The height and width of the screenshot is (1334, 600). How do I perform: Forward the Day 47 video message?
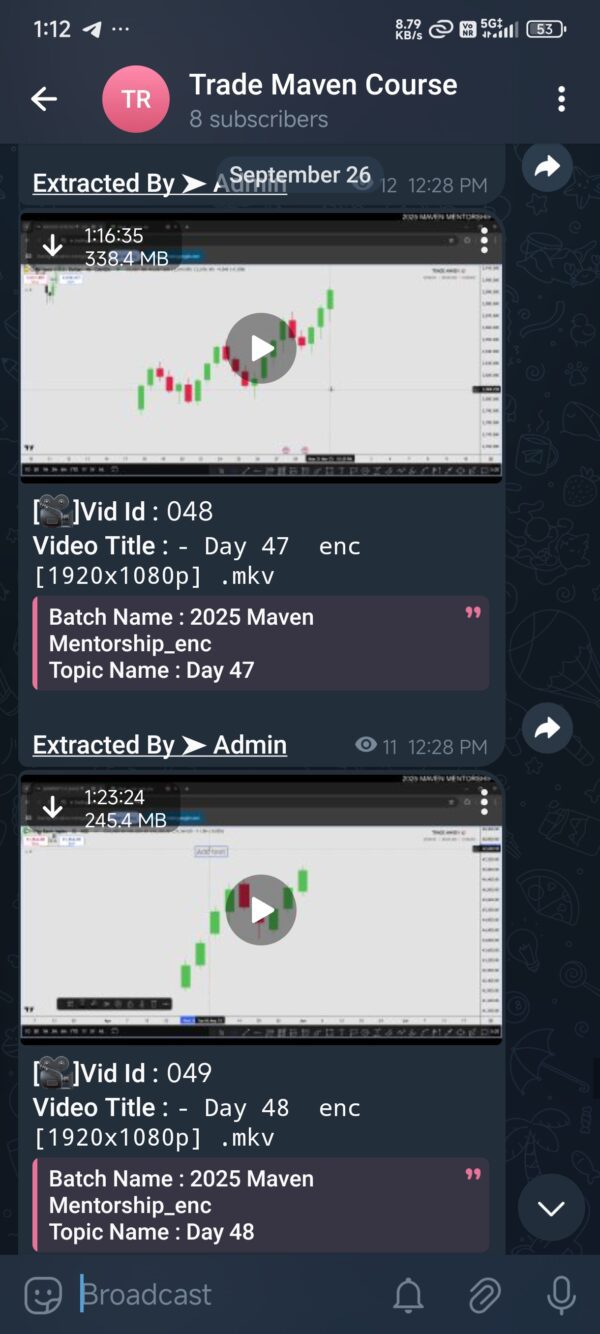tap(547, 729)
